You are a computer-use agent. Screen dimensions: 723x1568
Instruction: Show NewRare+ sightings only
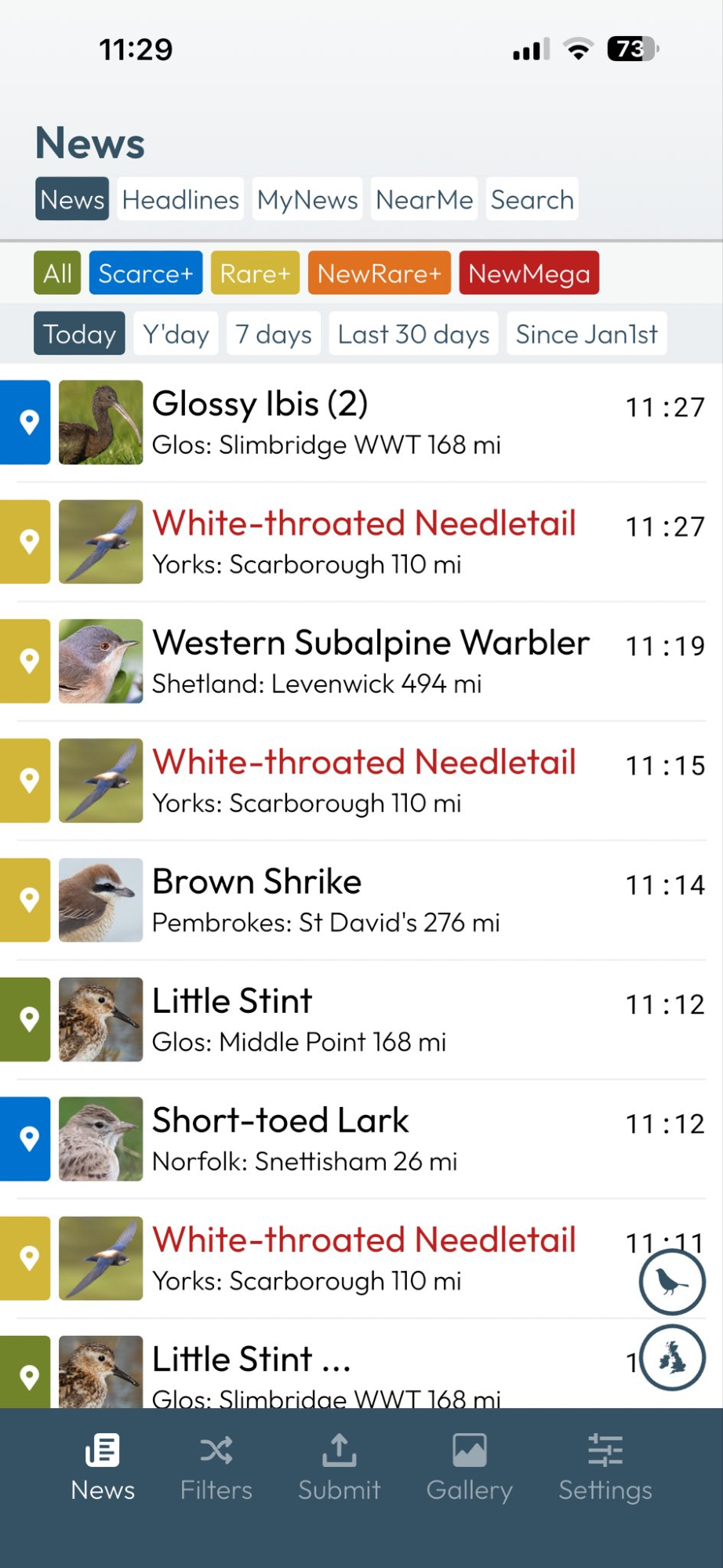(x=380, y=274)
